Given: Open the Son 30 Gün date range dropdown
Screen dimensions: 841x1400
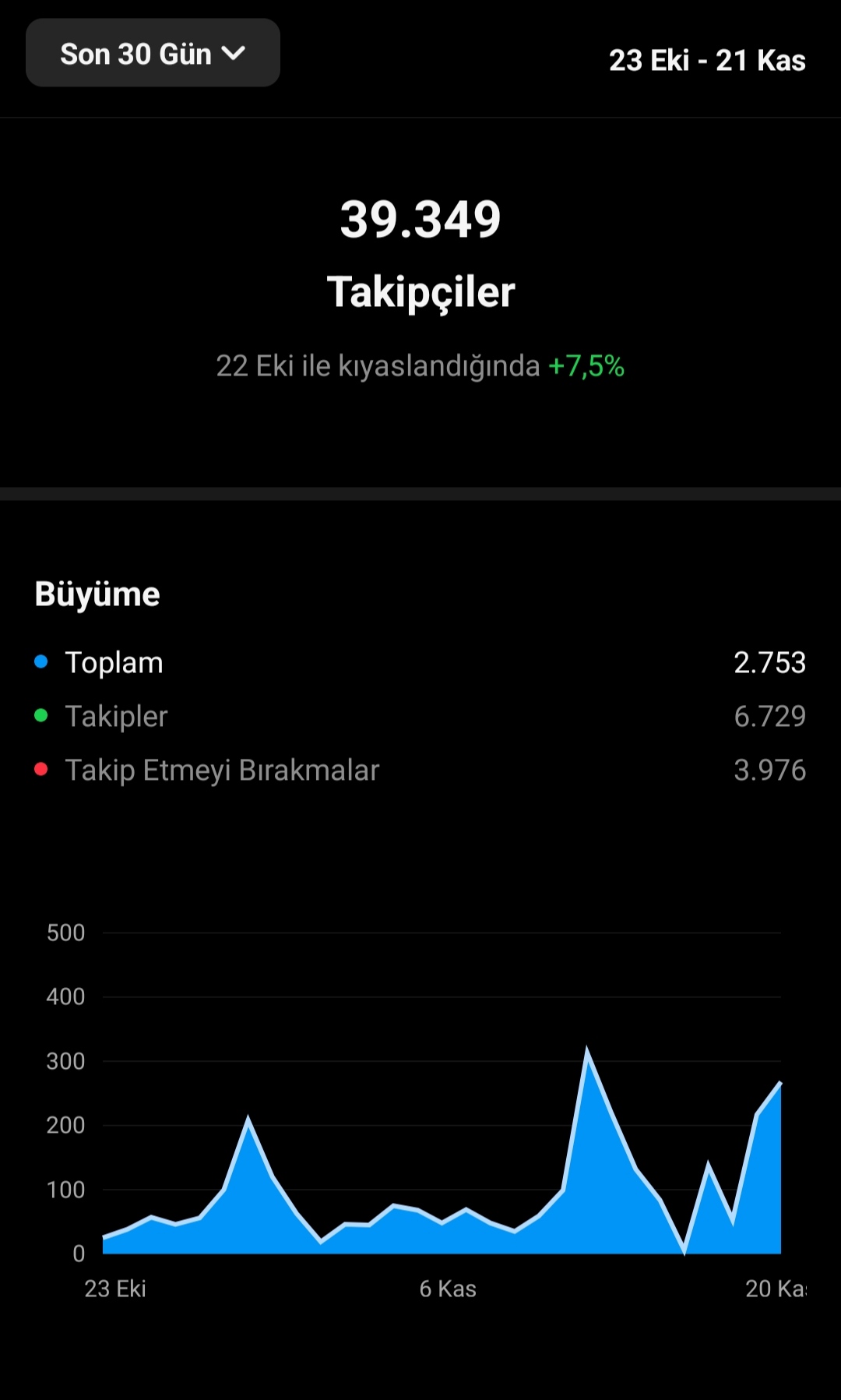Looking at the screenshot, I should pyautogui.click(x=153, y=53).
